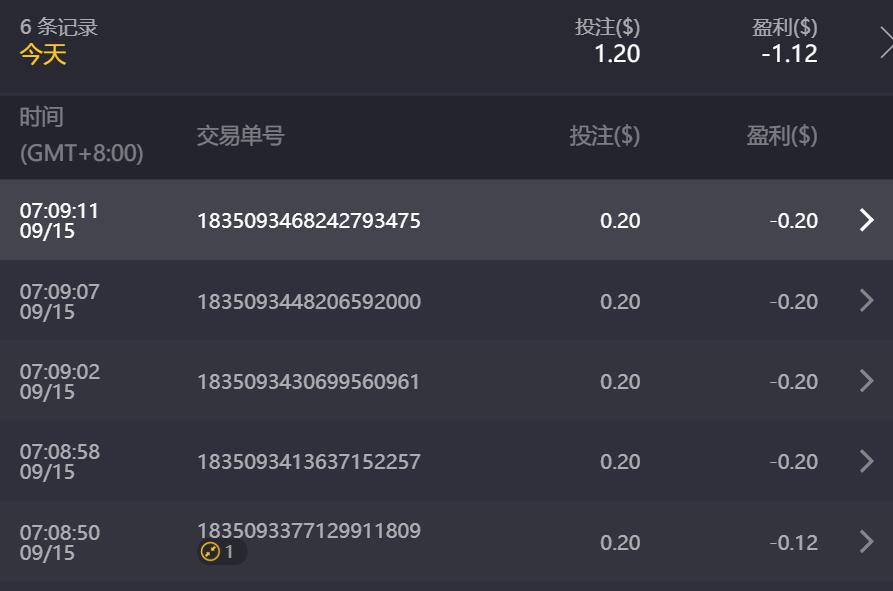The height and width of the screenshot is (591, 893).
Task: Open today's records summary arrow
Action: coord(884,42)
